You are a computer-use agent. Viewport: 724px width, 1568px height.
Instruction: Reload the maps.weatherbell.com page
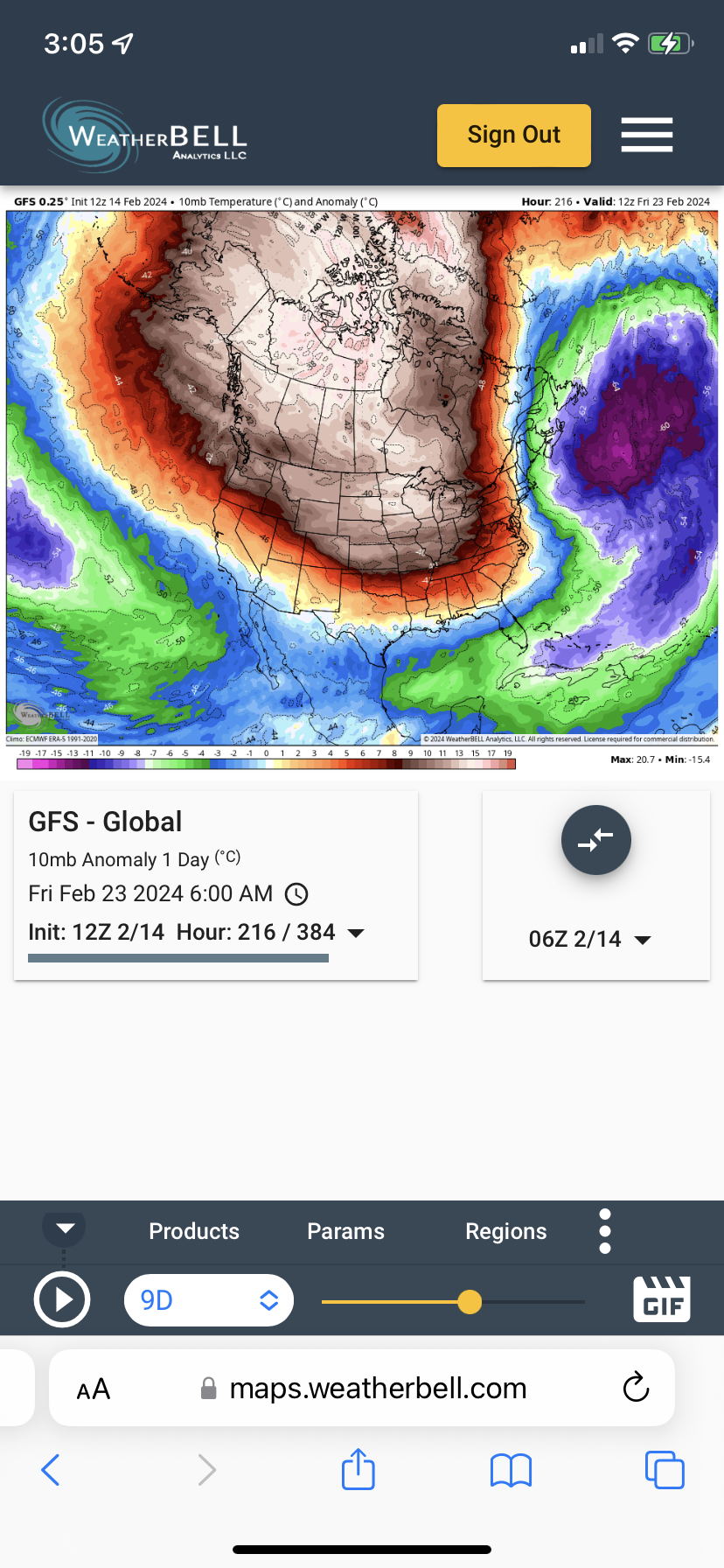point(636,1387)
